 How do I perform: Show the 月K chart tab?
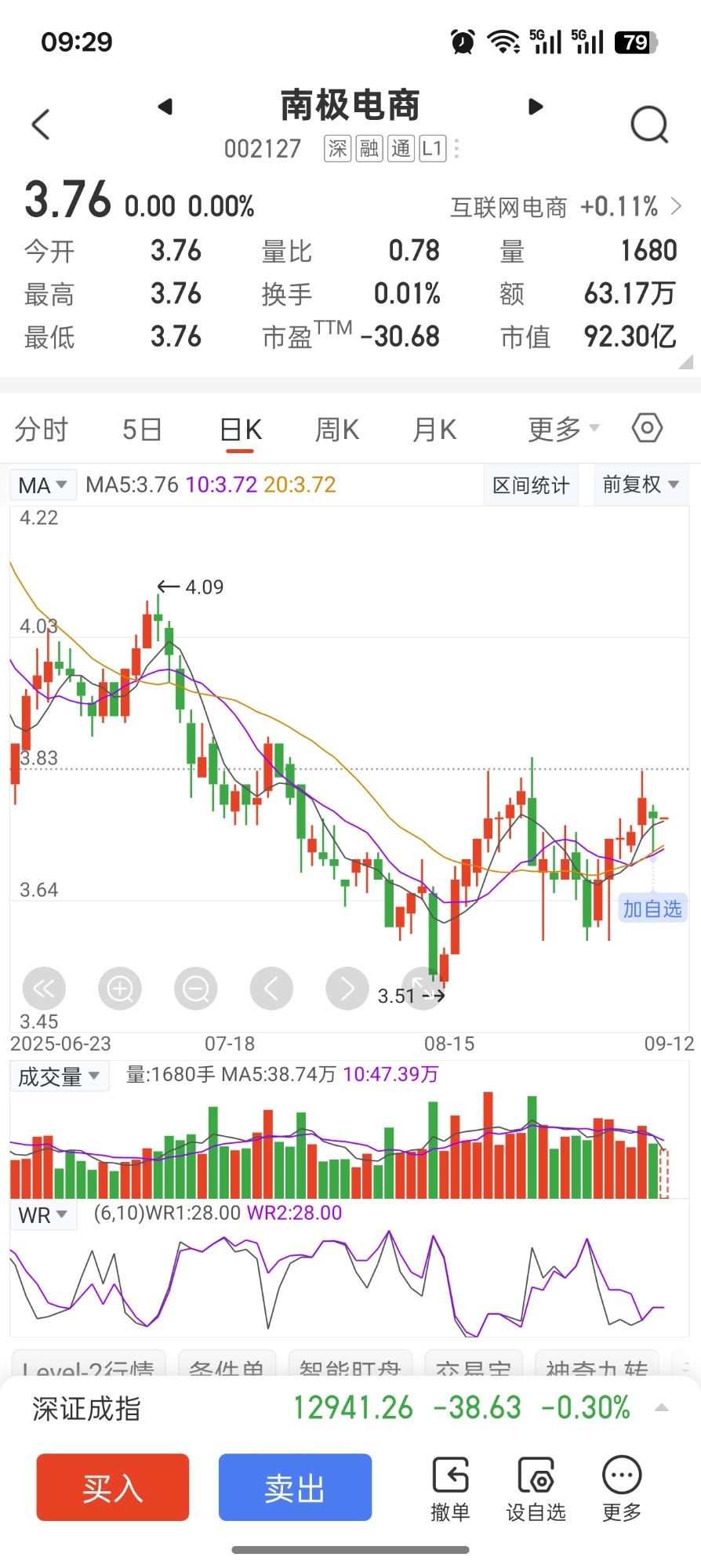click(434, 430)
